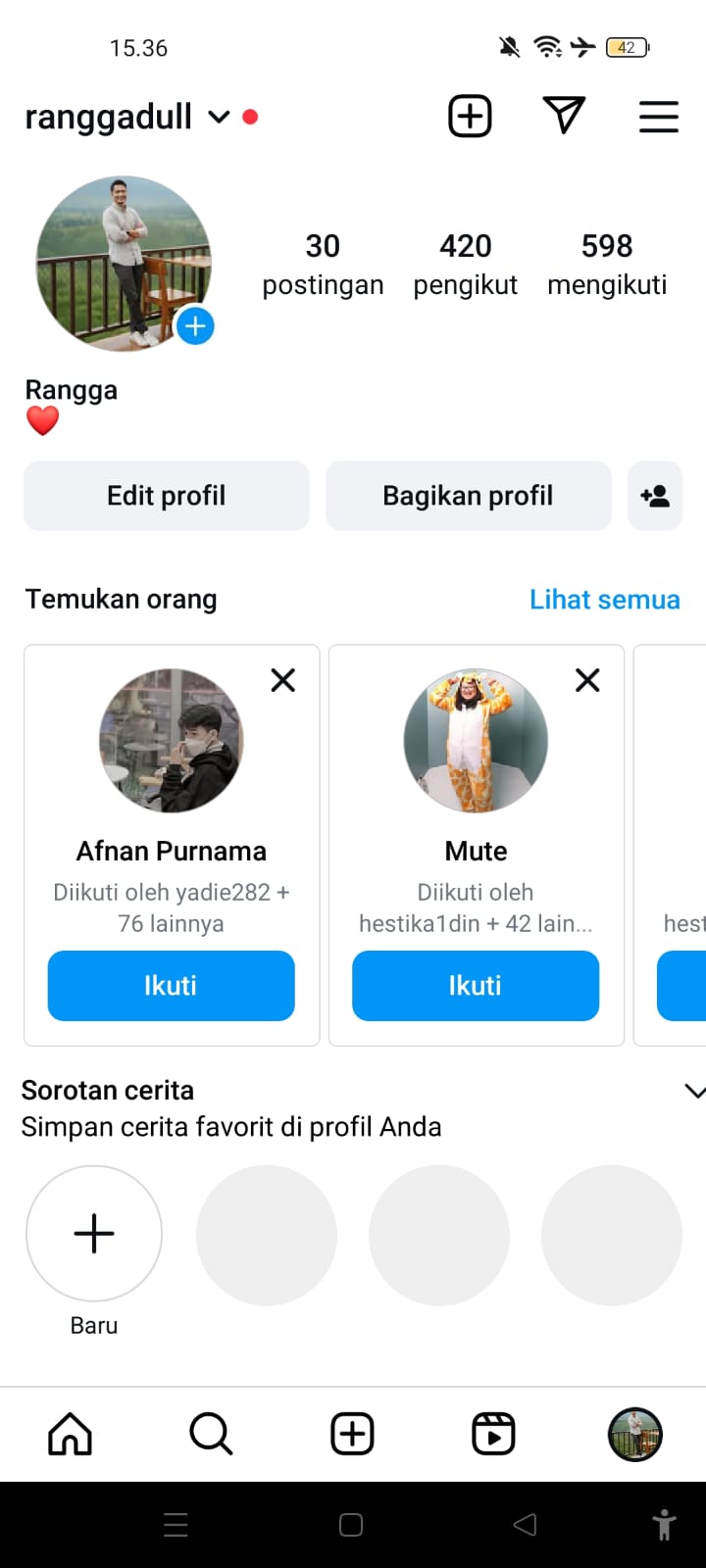View the 420 pengikut list
Image resolution: width=706 pixels, height=1568 pixels.
pyautogui.click(x=465, y=264)
